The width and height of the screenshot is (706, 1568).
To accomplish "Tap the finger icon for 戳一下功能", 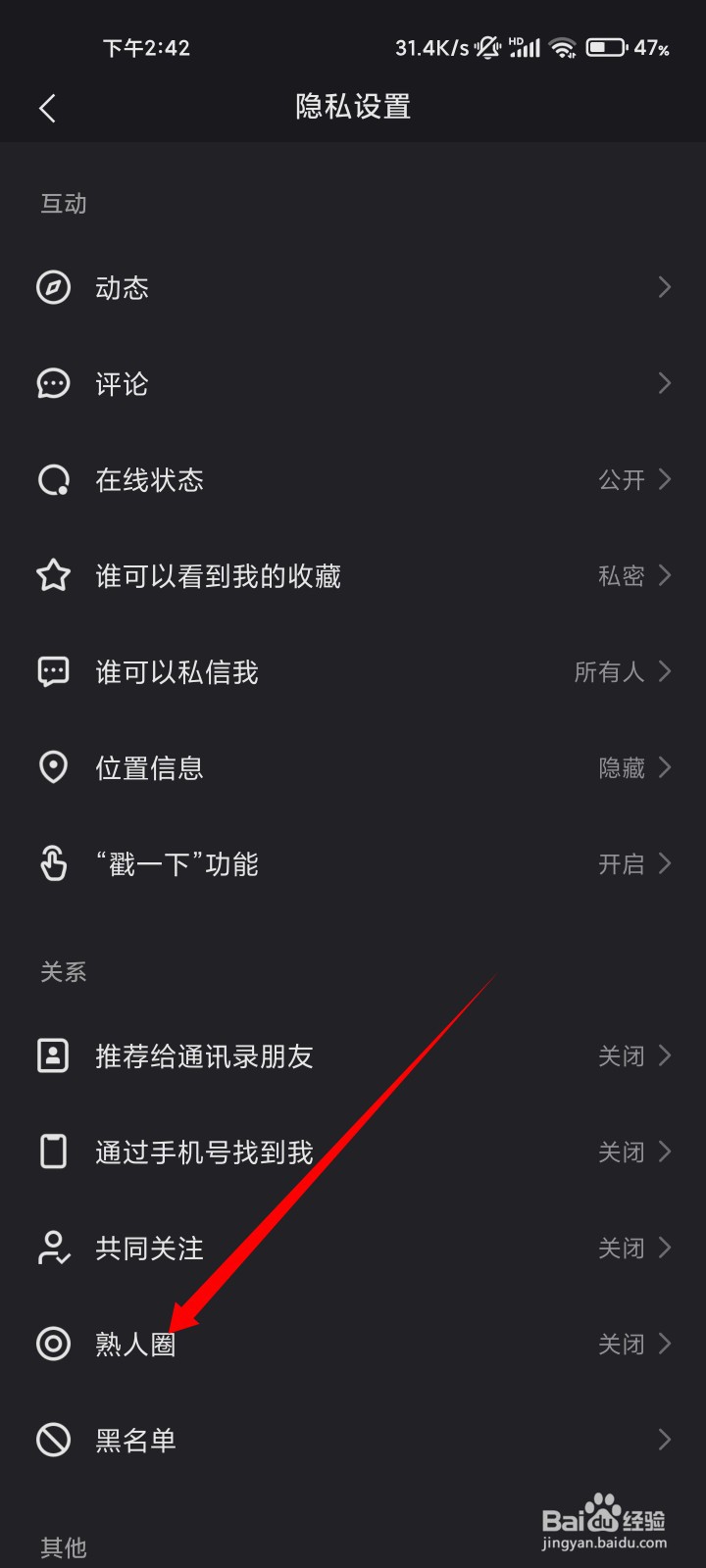I will [x=54, y=863].
